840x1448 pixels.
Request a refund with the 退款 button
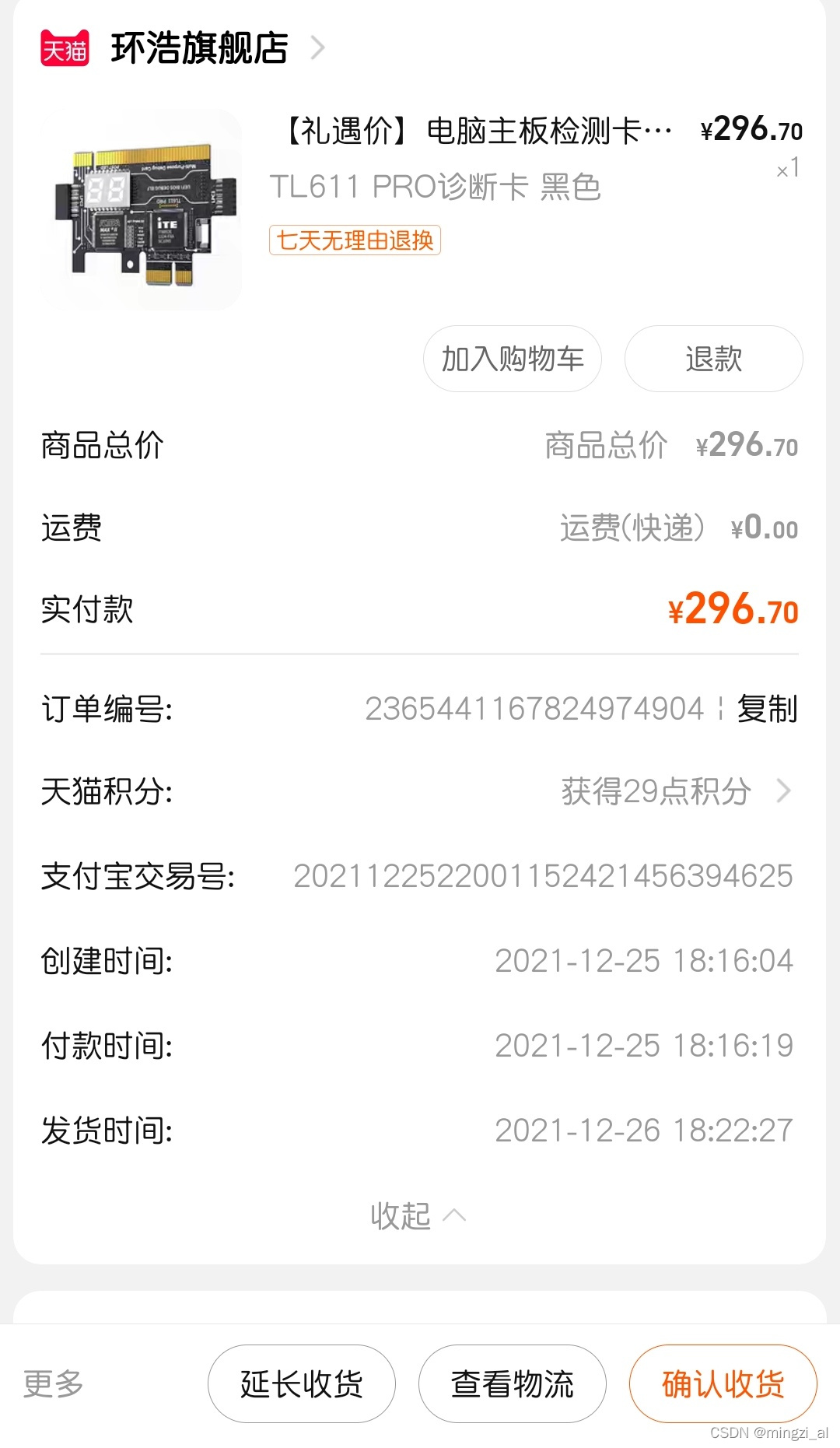(x=712, y=359)
